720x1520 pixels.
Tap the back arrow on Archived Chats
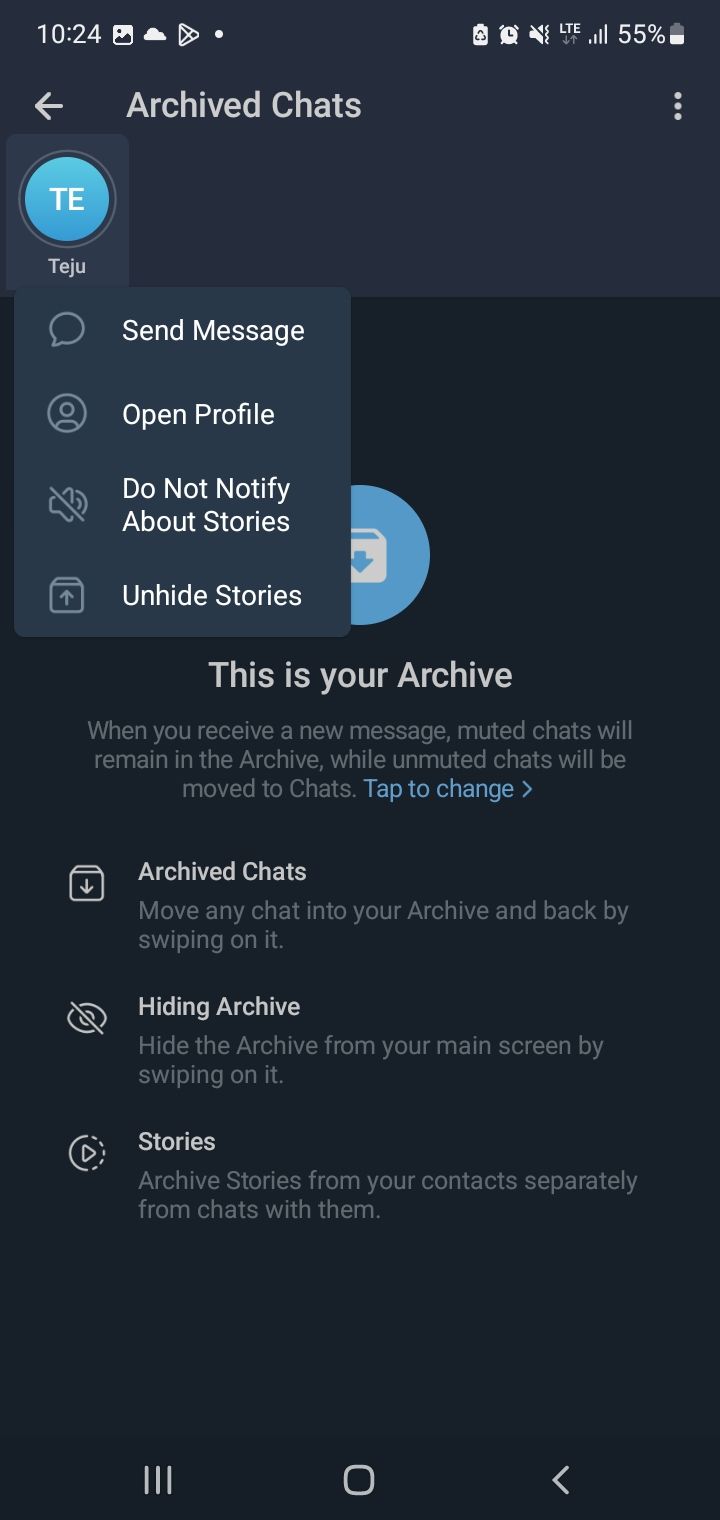point(48,105)
